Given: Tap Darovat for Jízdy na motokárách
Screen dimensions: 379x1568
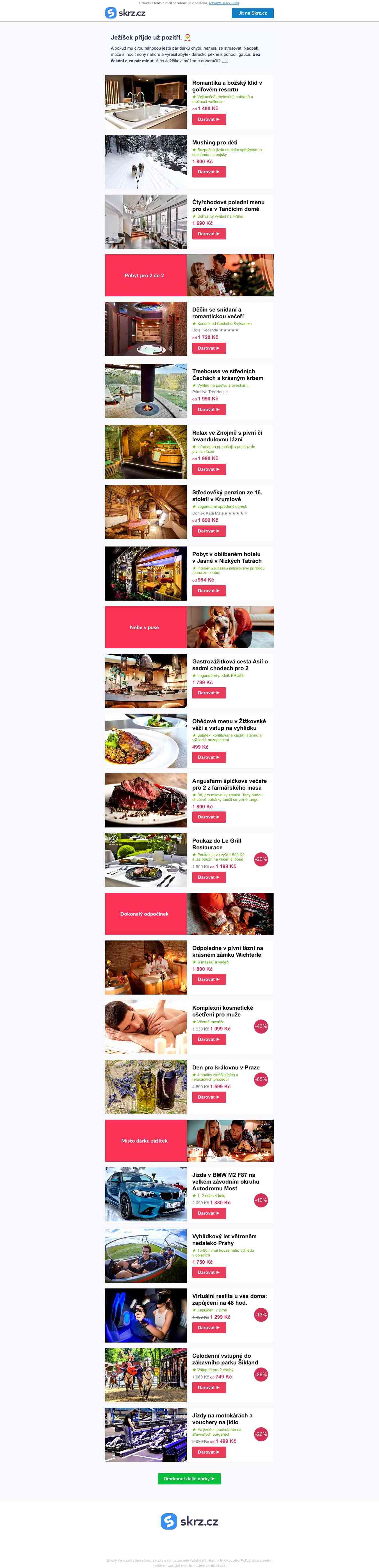Looking at the screenshot, I should (x=209, y=1452).
